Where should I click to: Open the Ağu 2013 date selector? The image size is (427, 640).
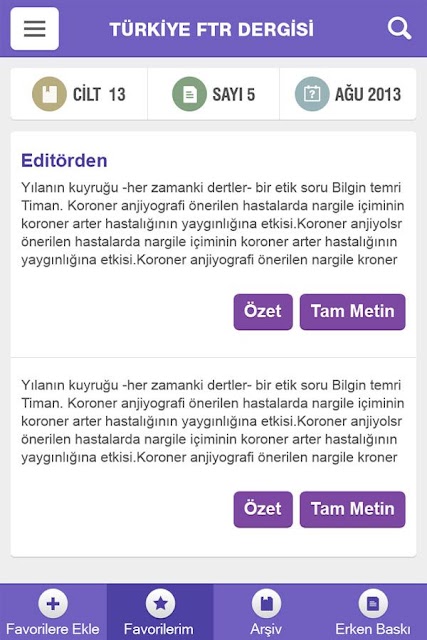[x=348, y=94]
